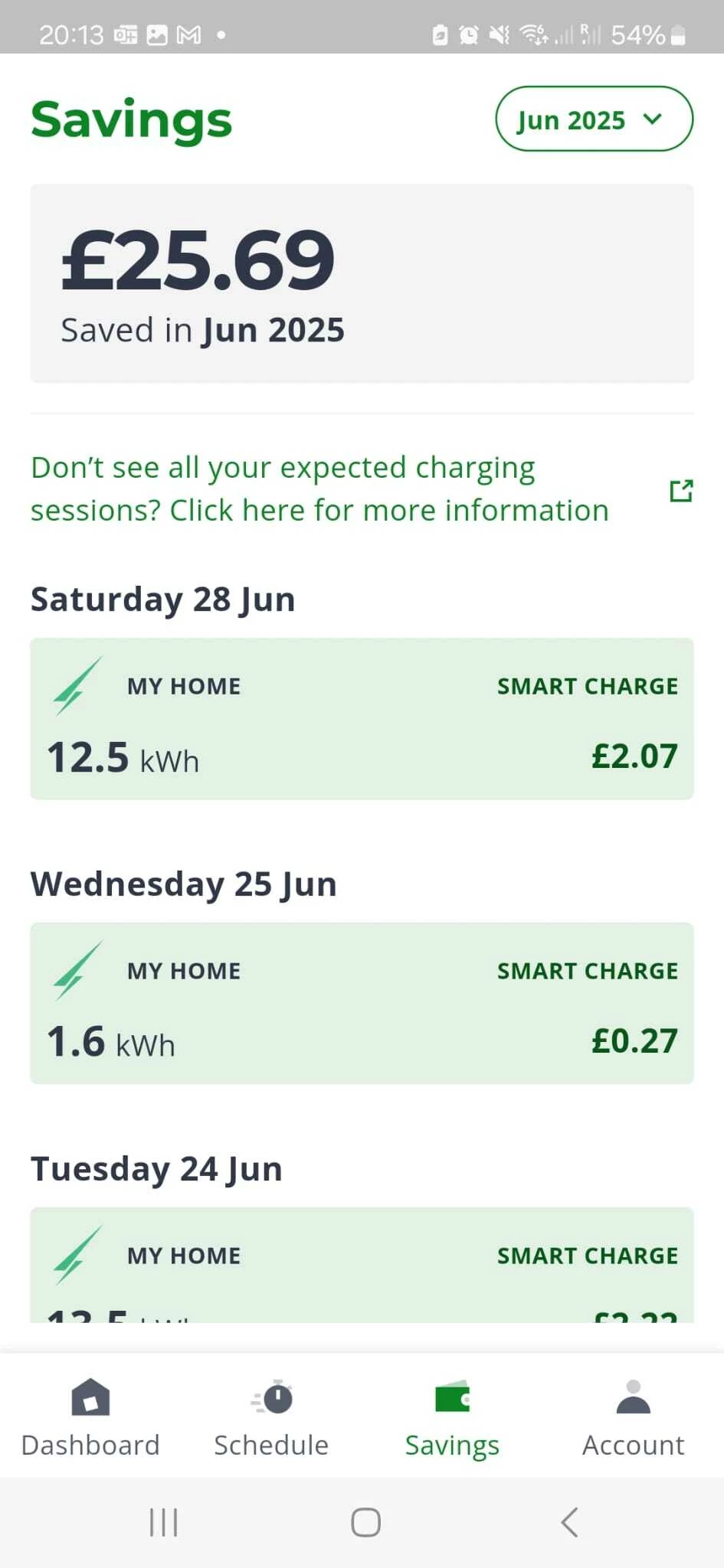Image resolution: width=724 pixels, height=1568 pixels.
Task: Open recent apps from navigation bar
Action: coord(163,1522)
